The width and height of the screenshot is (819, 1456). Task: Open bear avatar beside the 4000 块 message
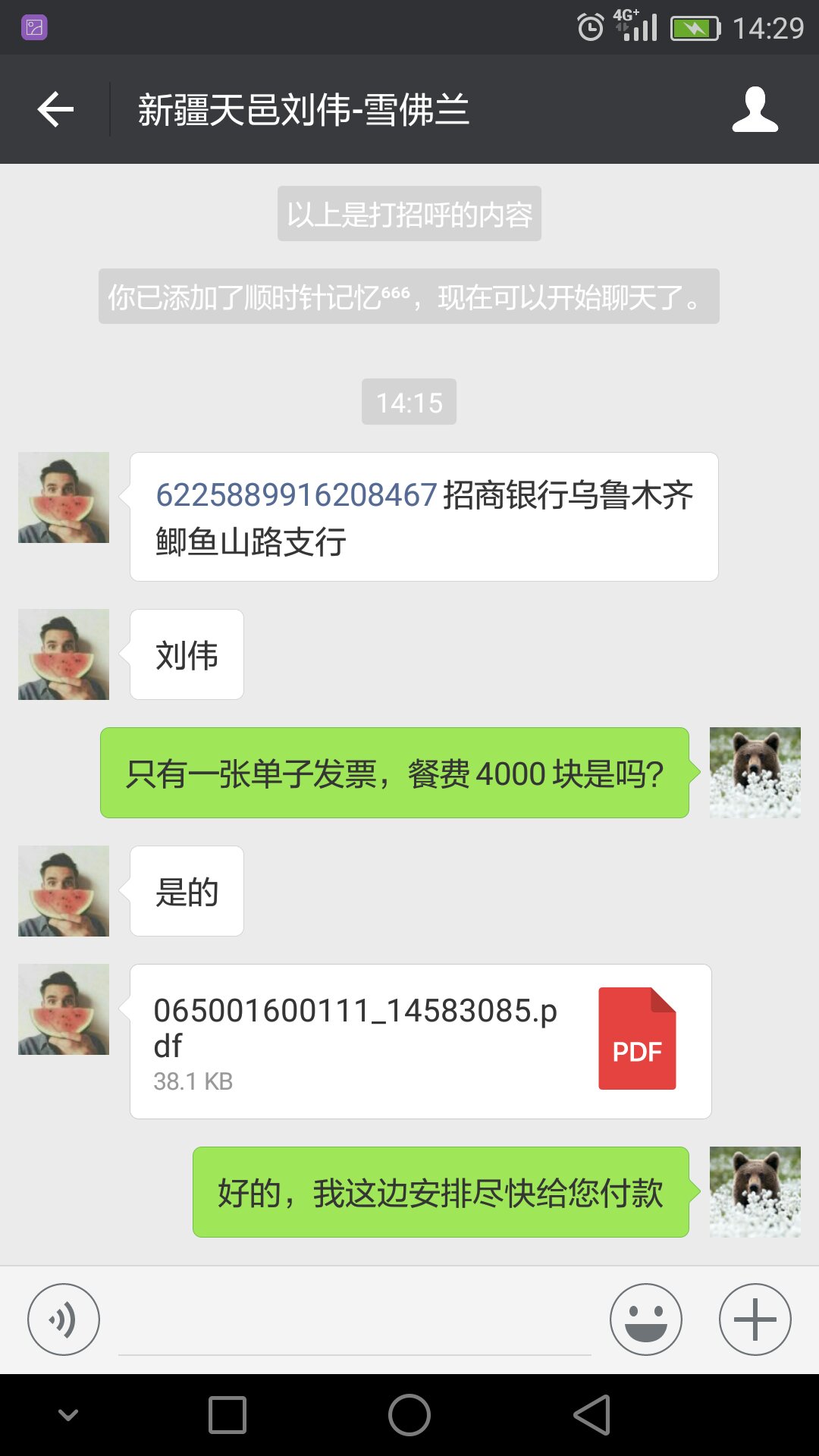coord(755,773)
